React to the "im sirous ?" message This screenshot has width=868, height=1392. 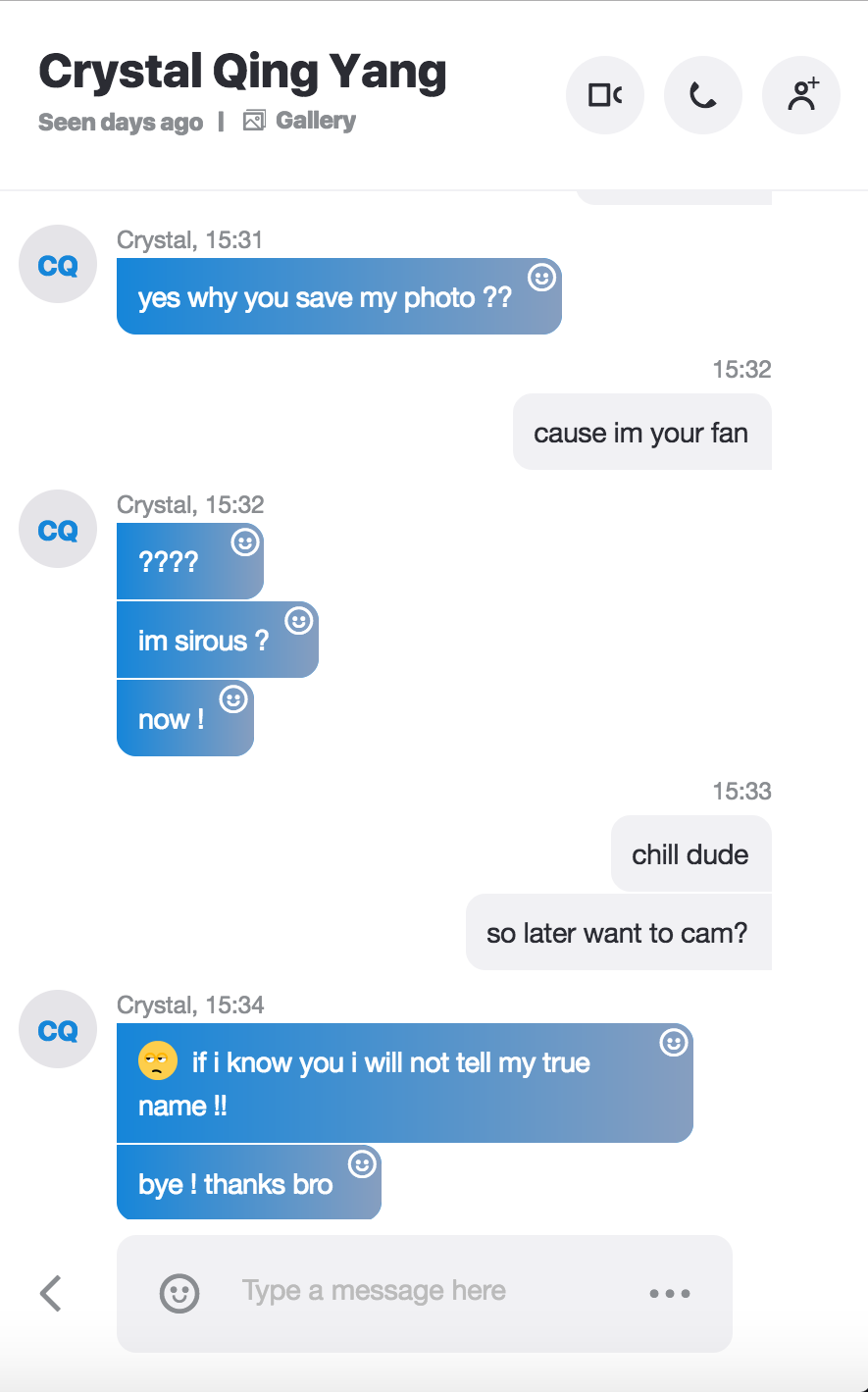click(298, 620)
